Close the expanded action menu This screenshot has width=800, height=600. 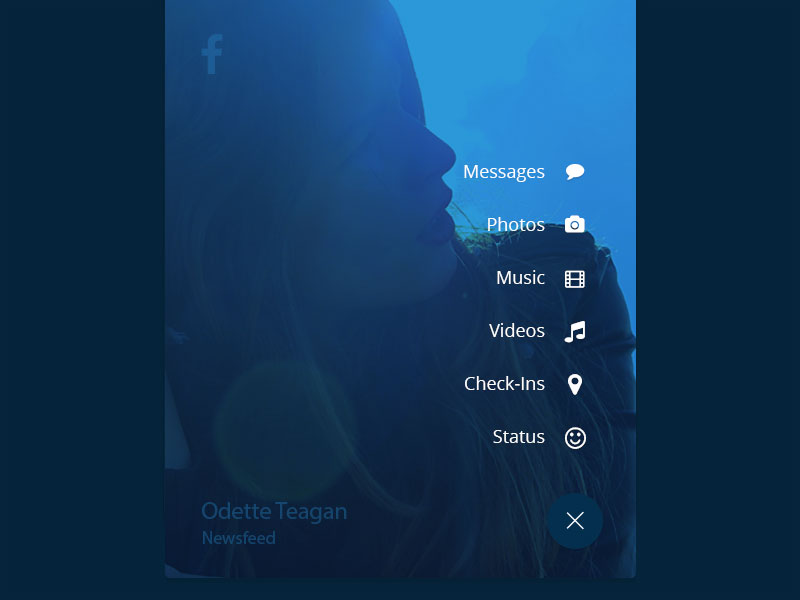coord(575,520)
